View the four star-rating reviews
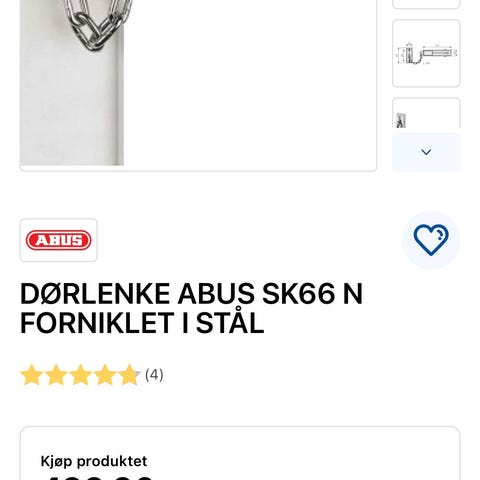 (92, 375)
